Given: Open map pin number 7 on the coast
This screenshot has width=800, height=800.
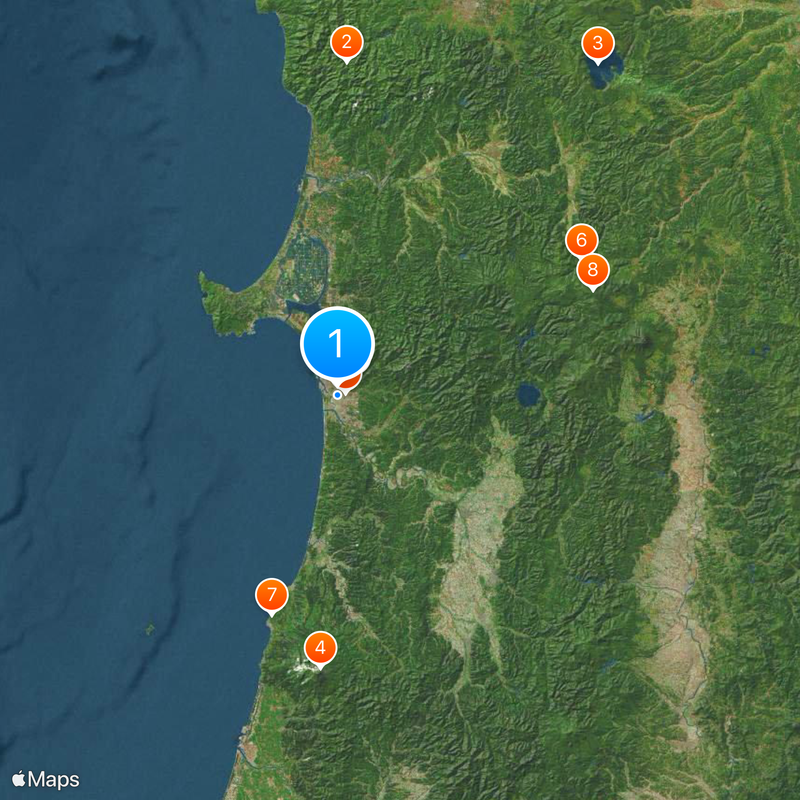Looking at the screenshot, I should pyautogui.click(x=271, y=594).
